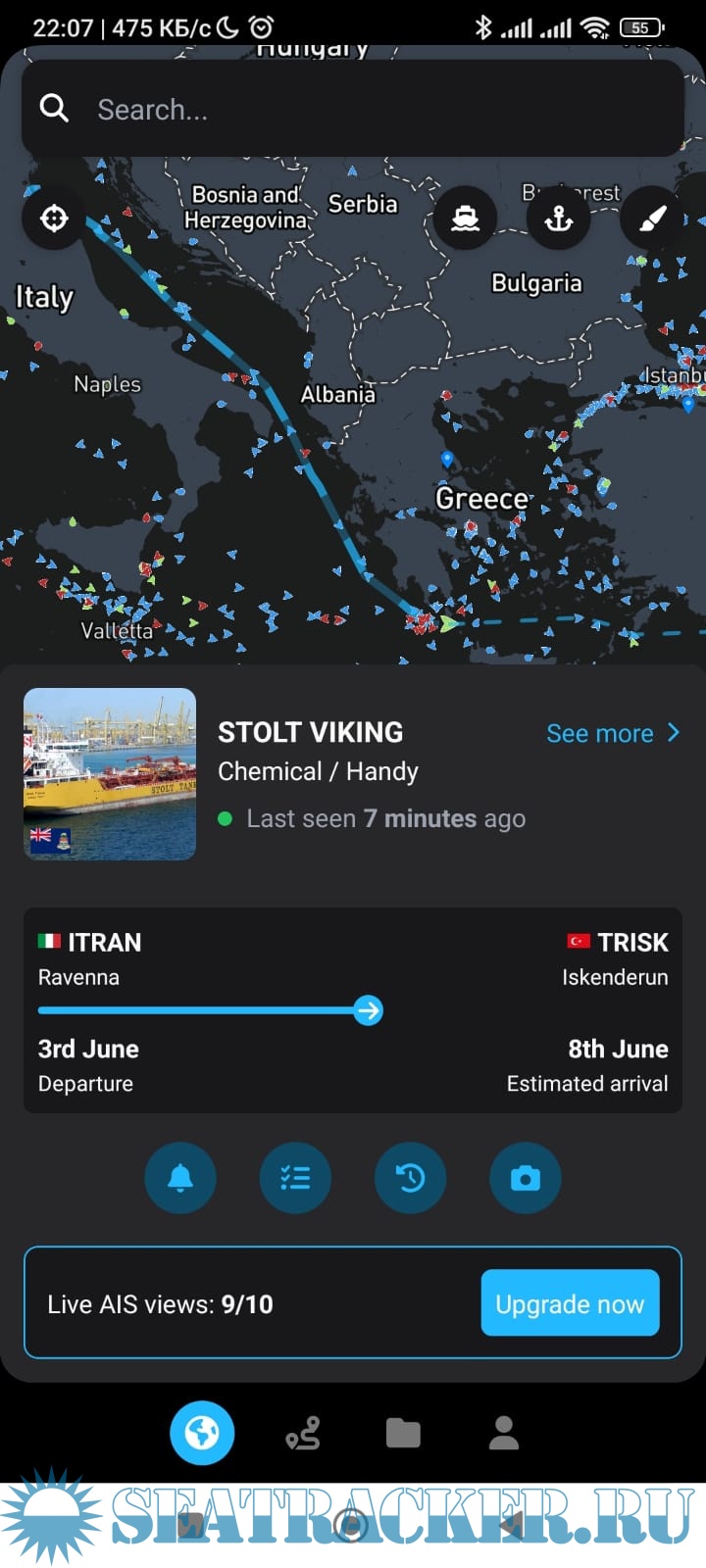Go to the profile tab

(504, 1434)
